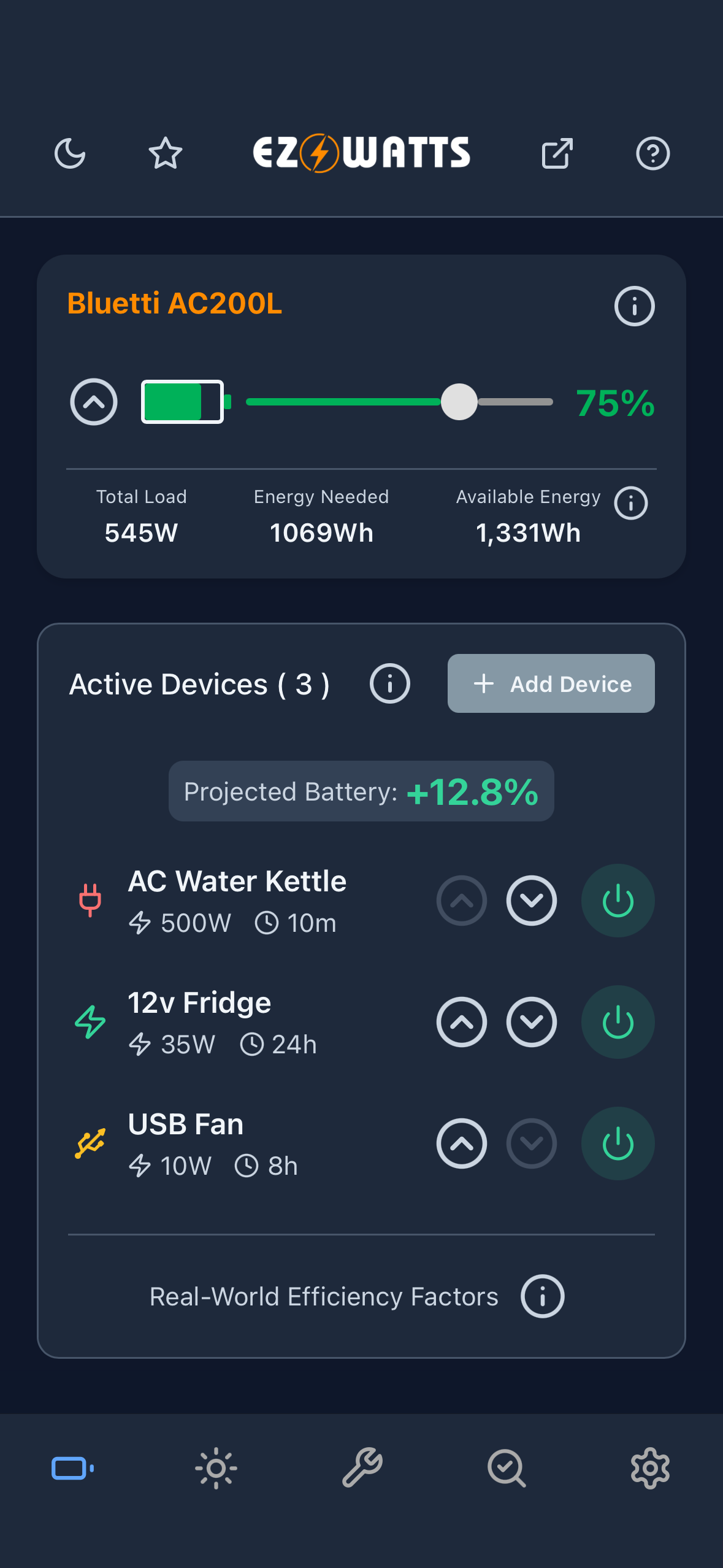
Task: Open Real-World Efficiency Factors info
Action: pyautogui.click(x=542, y=1296)
